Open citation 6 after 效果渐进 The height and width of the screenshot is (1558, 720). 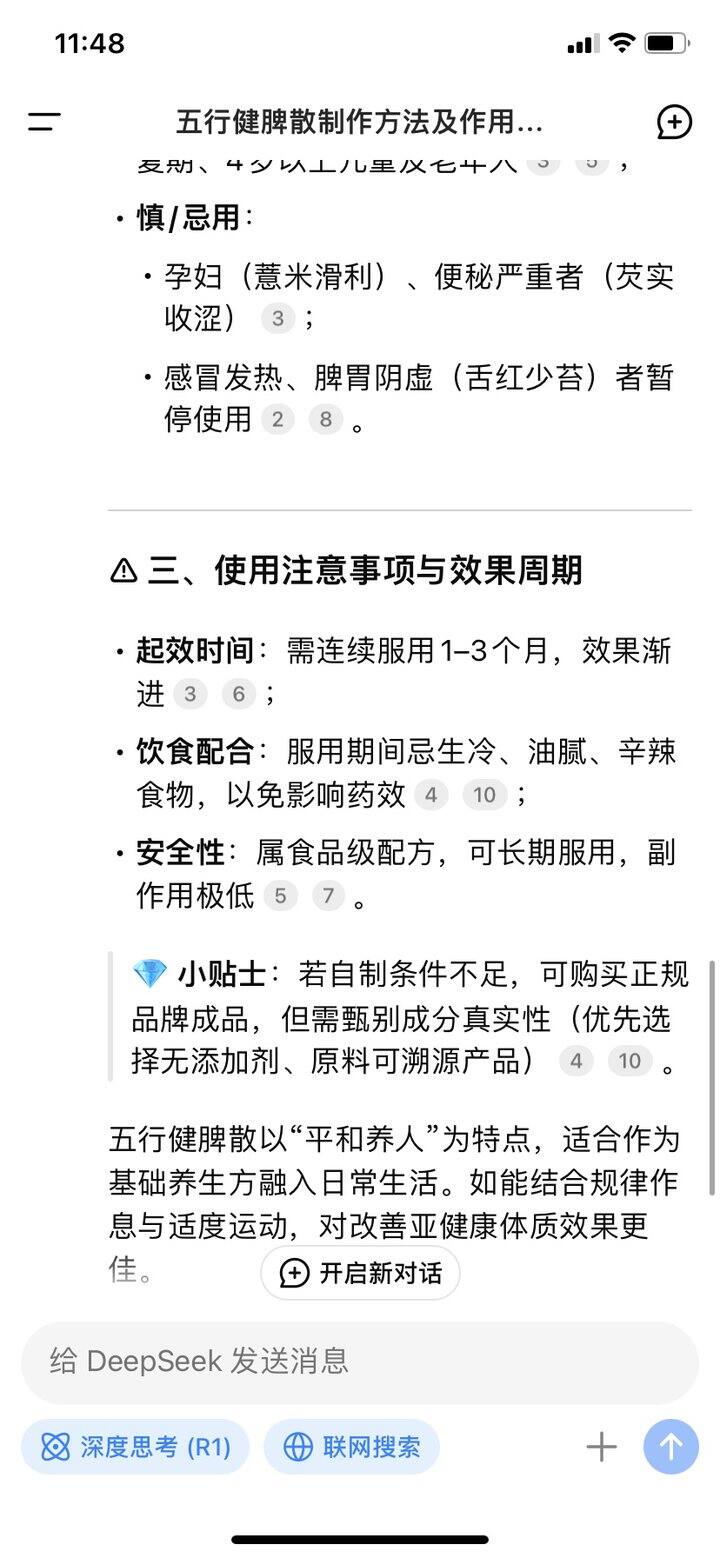238,694
